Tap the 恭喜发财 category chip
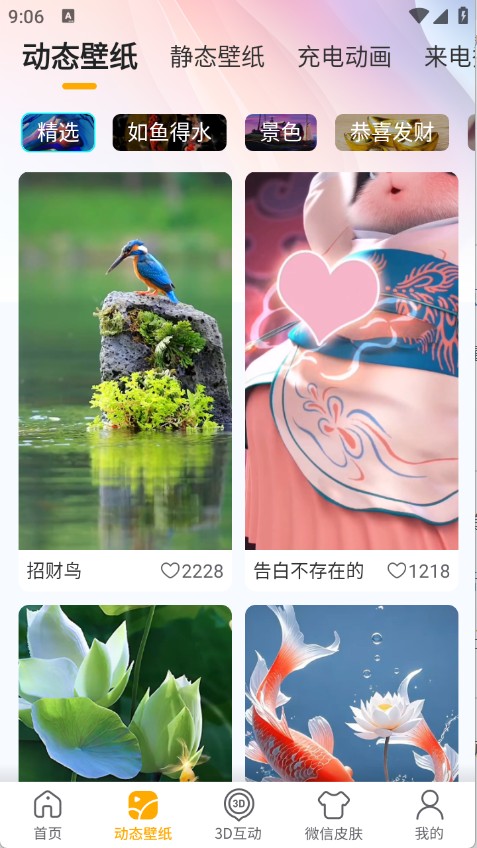The image size is (477, 848). [392, 132]
